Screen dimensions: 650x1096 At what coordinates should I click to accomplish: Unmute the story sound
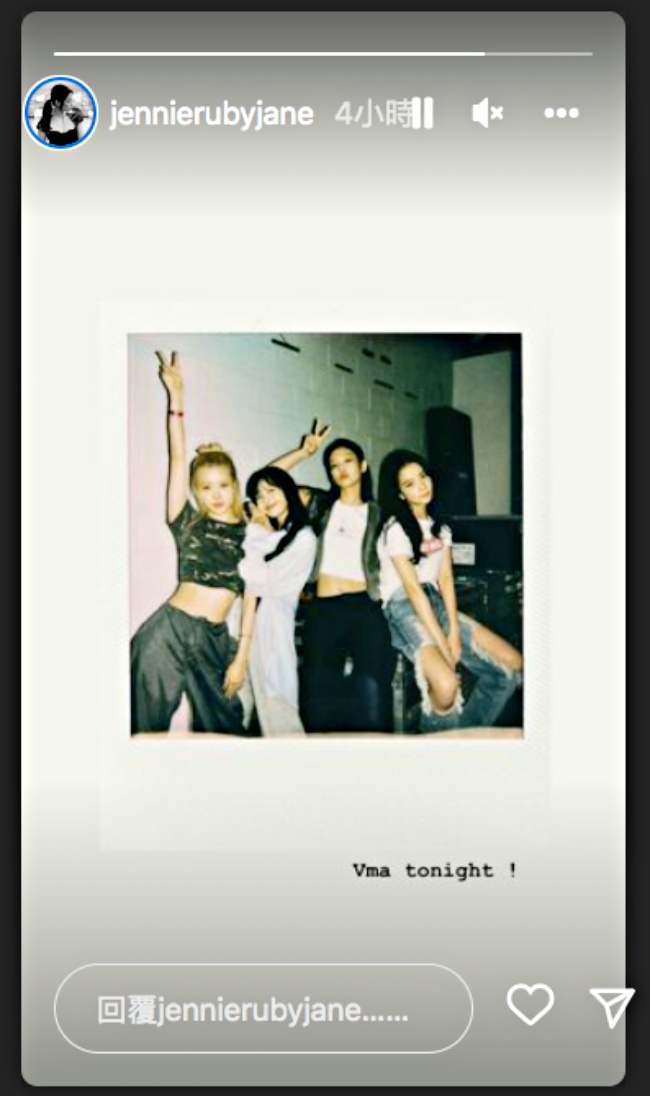[x=487, y=114]
